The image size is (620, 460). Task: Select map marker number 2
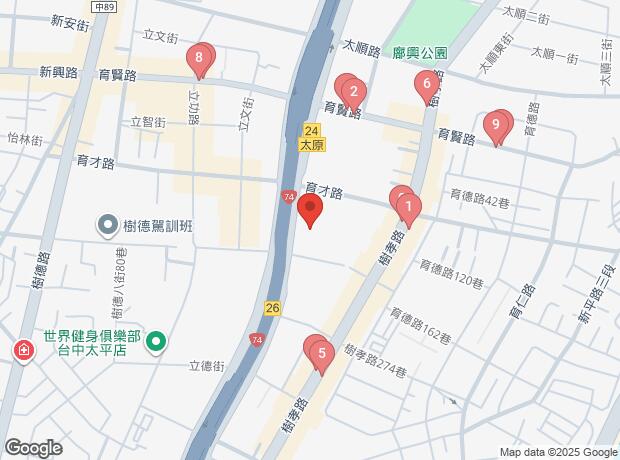click(x=354, y=92)
